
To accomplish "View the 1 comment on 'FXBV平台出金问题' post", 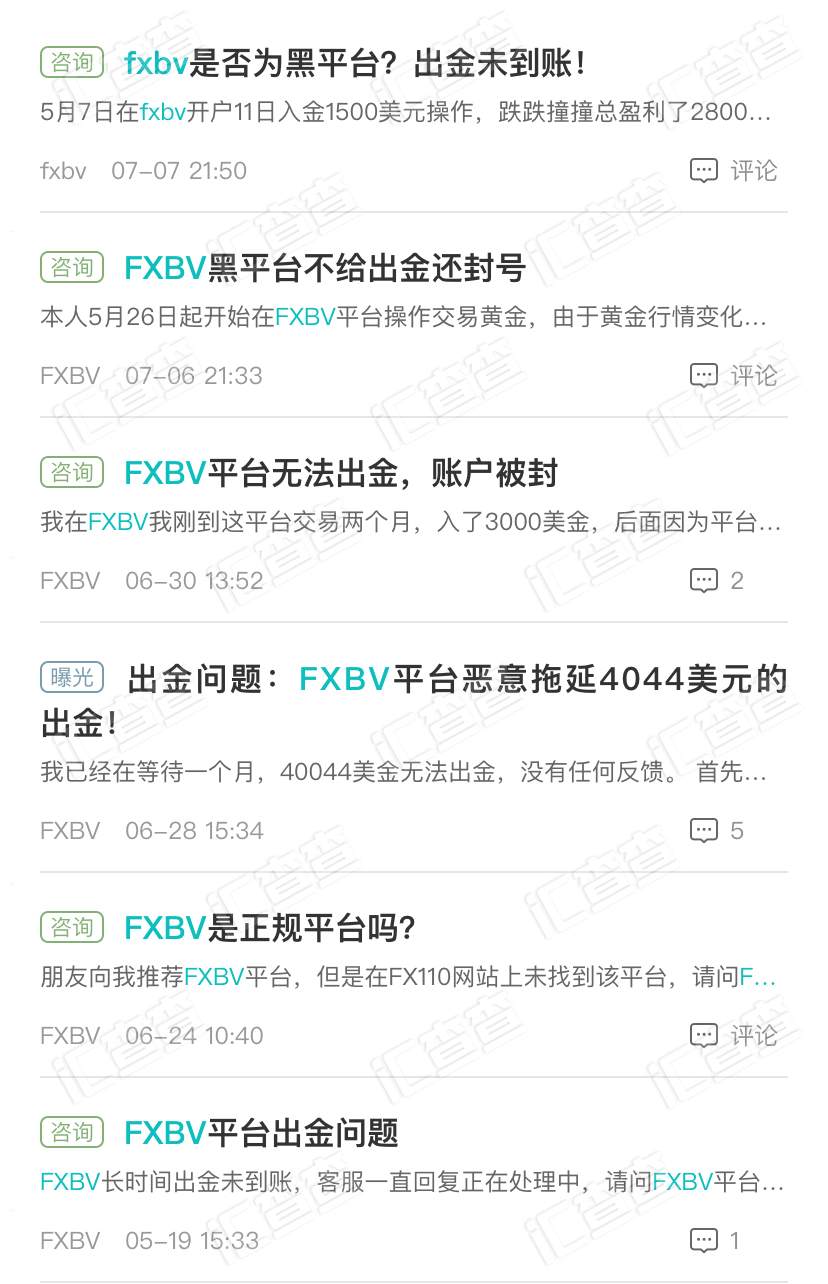I will click(x=715, y=1241).
